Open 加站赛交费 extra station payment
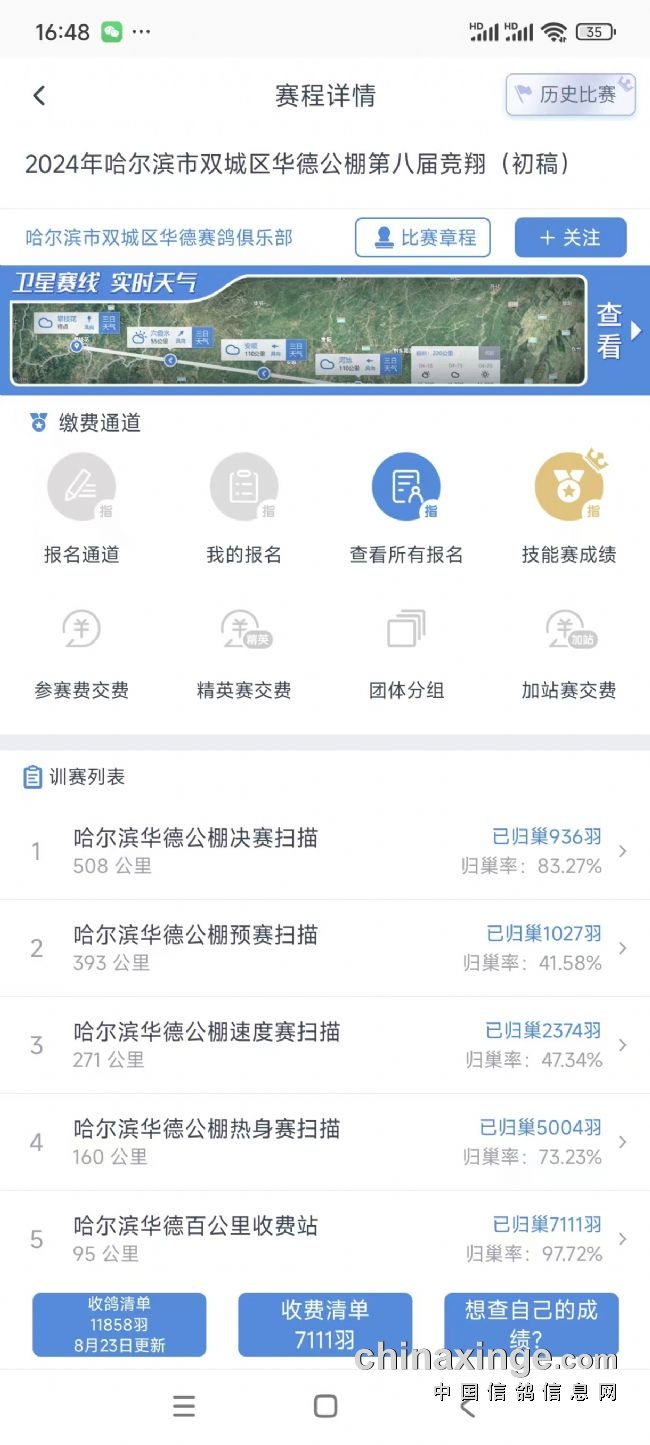The image size is (650, 1445). coord(569,650)
